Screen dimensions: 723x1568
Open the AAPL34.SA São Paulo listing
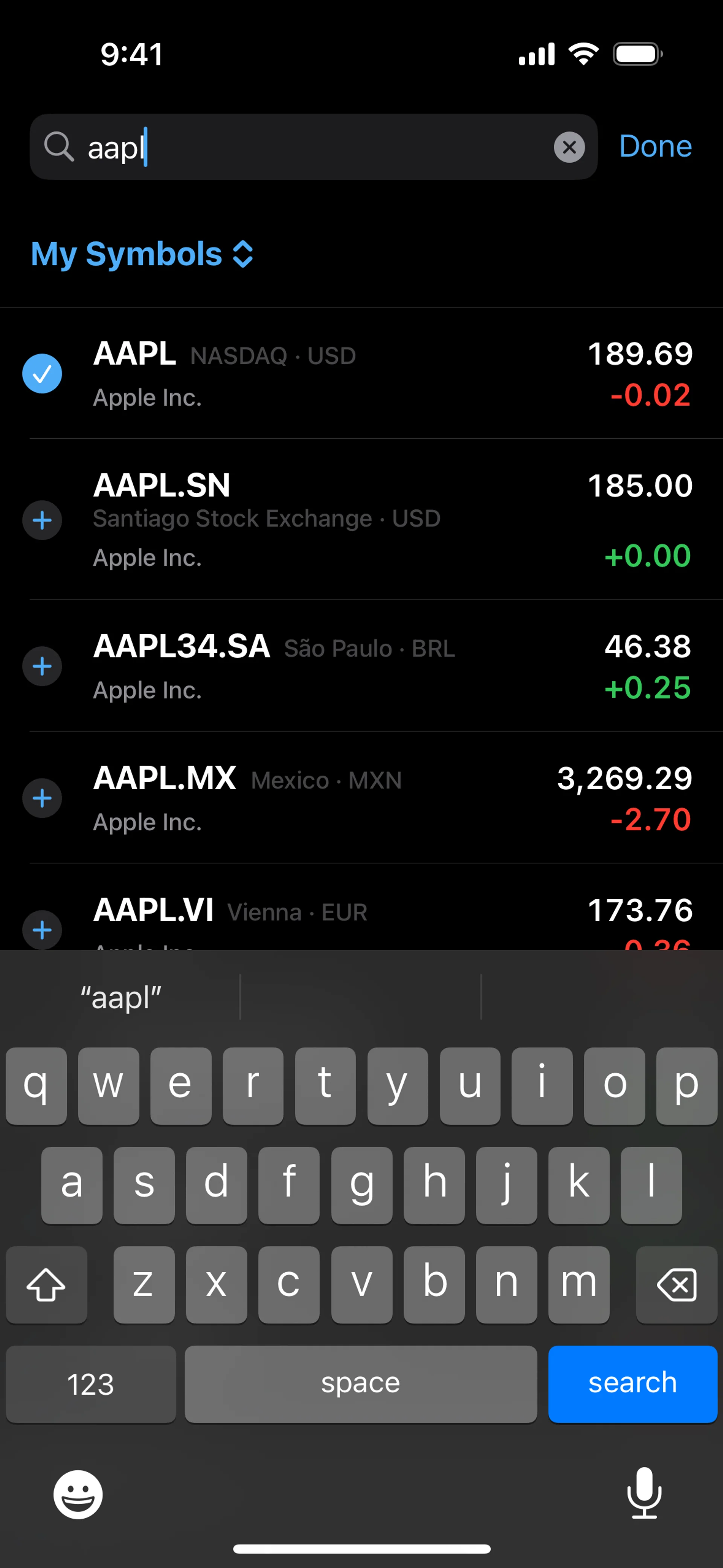pos(365,666)
